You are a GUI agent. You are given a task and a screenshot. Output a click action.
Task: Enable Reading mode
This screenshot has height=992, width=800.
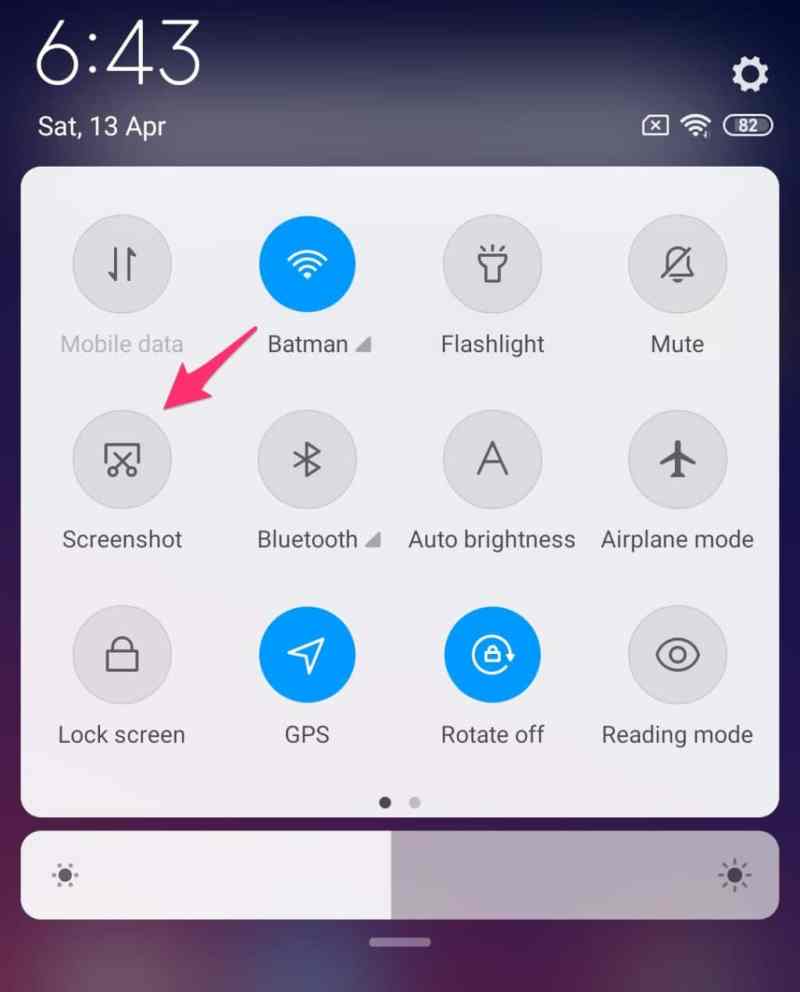677,655
